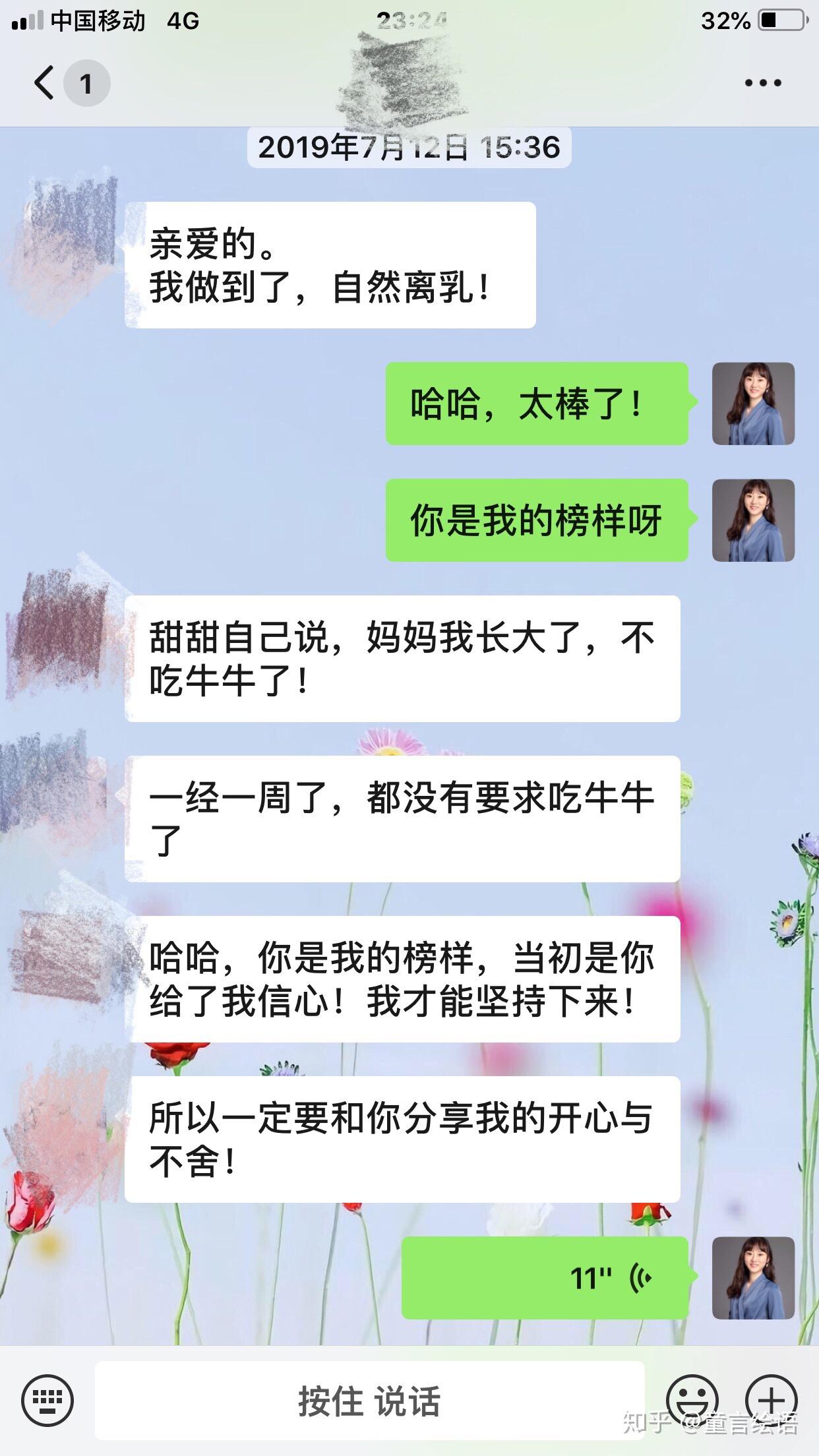Image resolution: width=819 pixels, height=1456 pixels.
Task: Tap the avatar beside 你是我的榜样呀
Action: pos(753,520)
